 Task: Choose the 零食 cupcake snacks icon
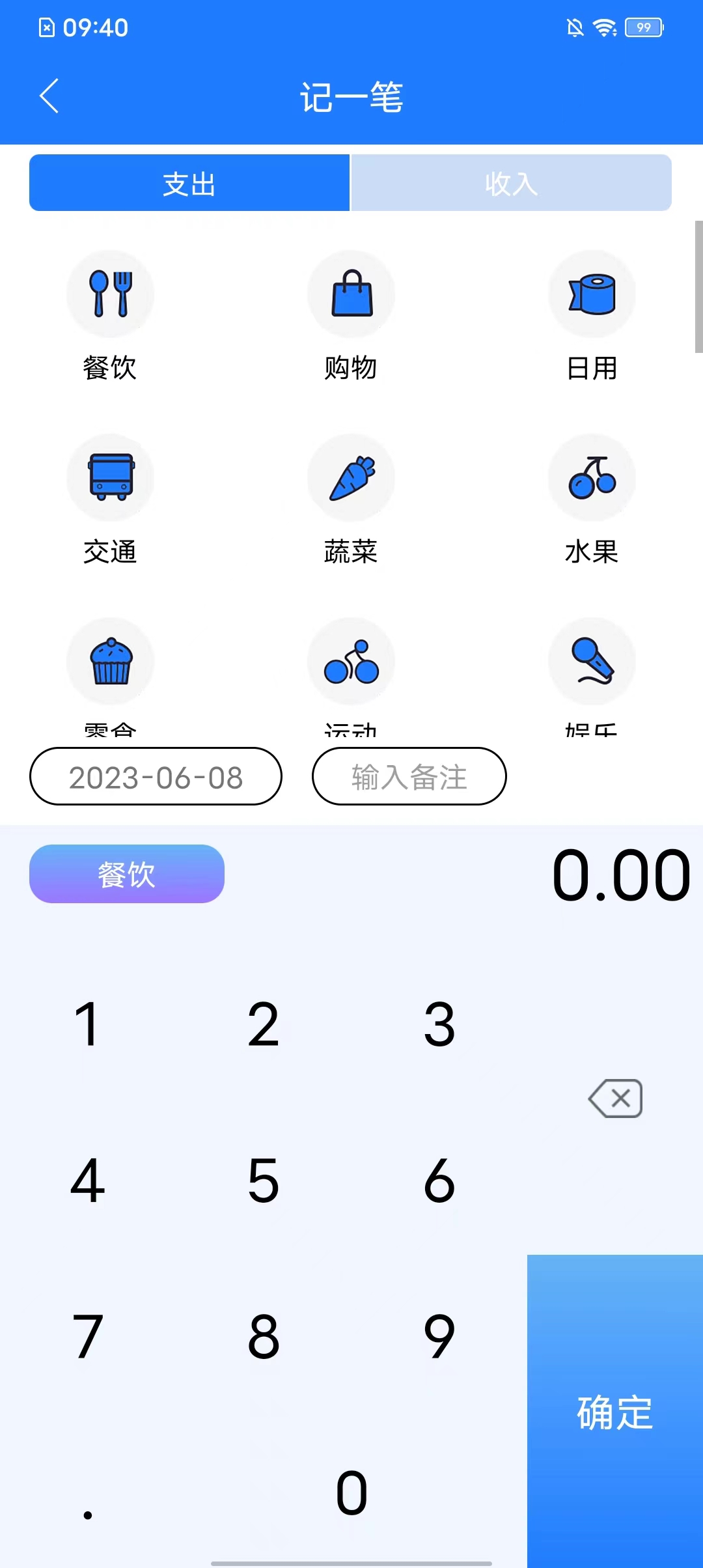click(x=110, y=661)
